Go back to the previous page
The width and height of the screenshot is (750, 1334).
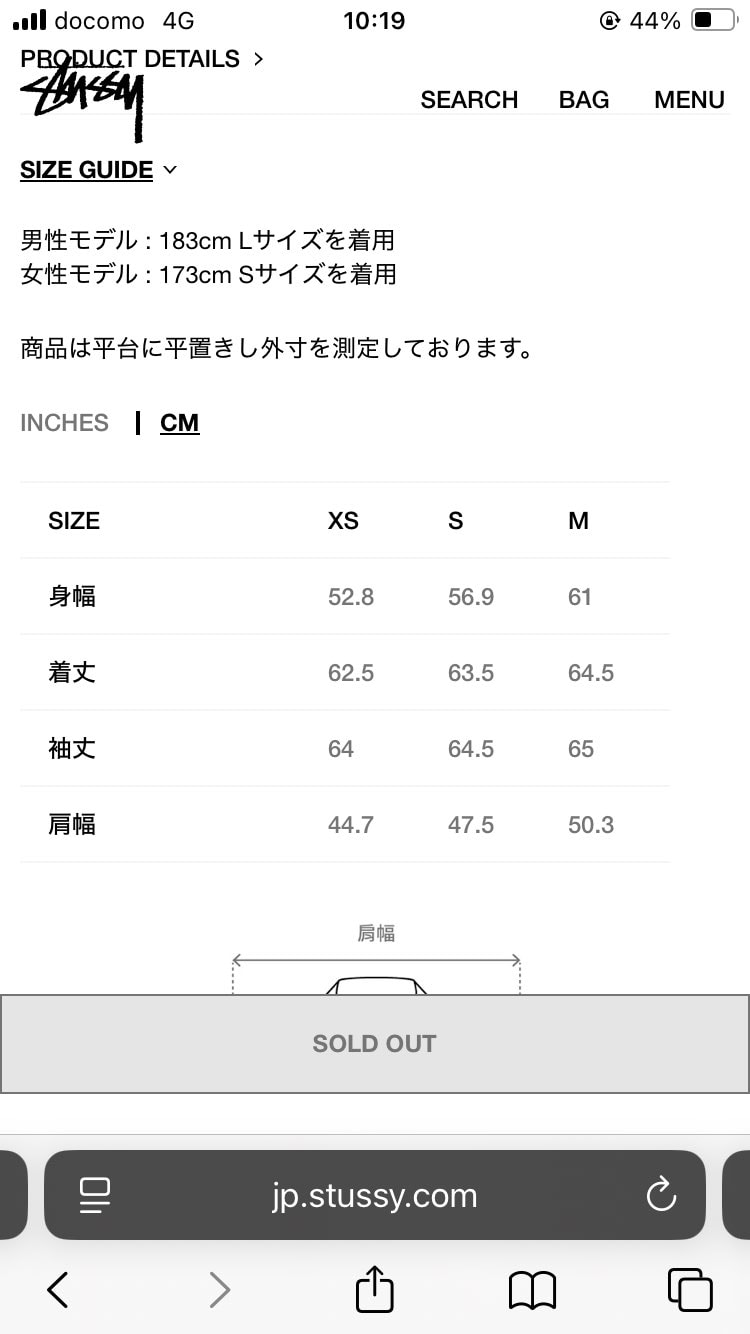58,1290
